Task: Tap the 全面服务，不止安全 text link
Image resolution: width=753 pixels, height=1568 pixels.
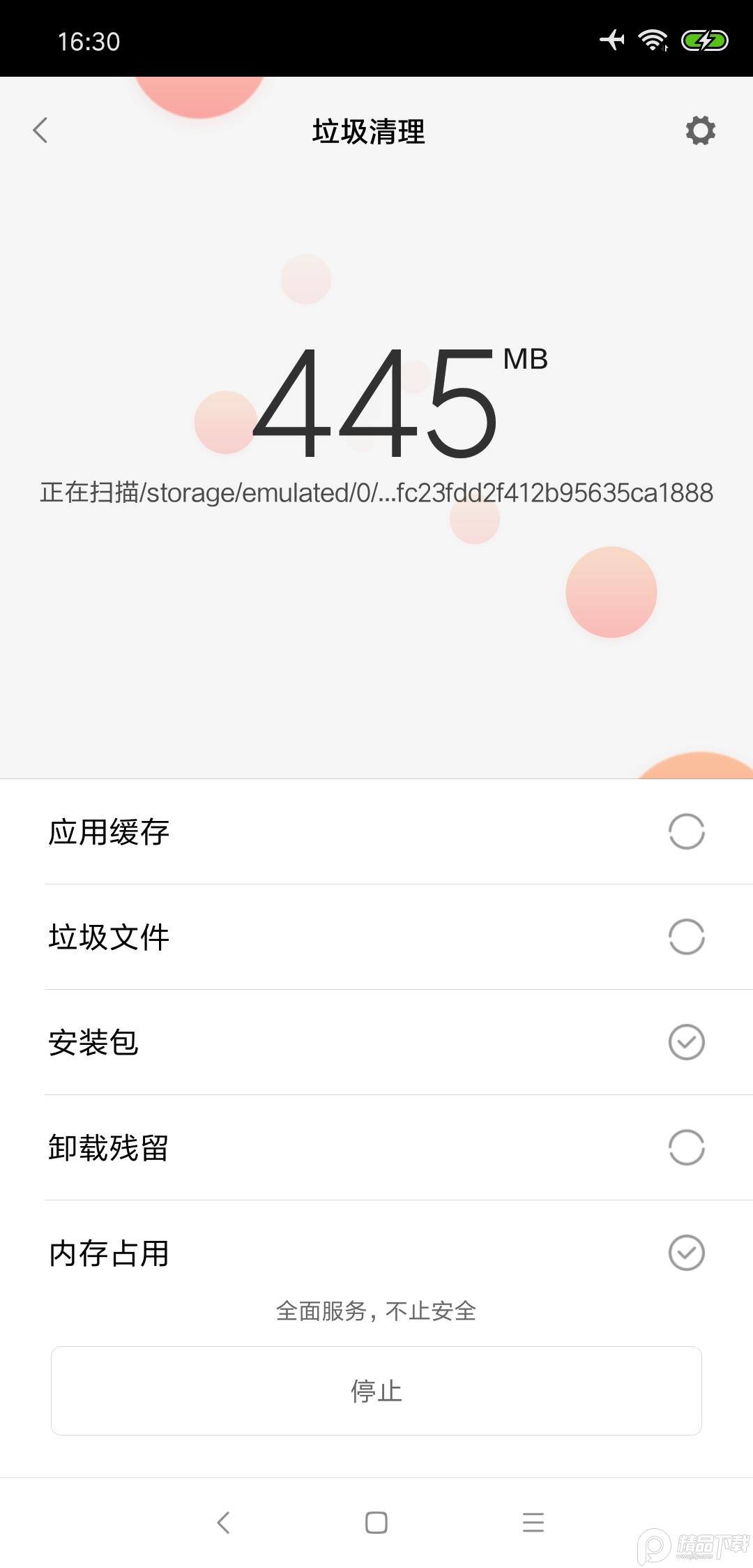Action: tap(376, 1310)
